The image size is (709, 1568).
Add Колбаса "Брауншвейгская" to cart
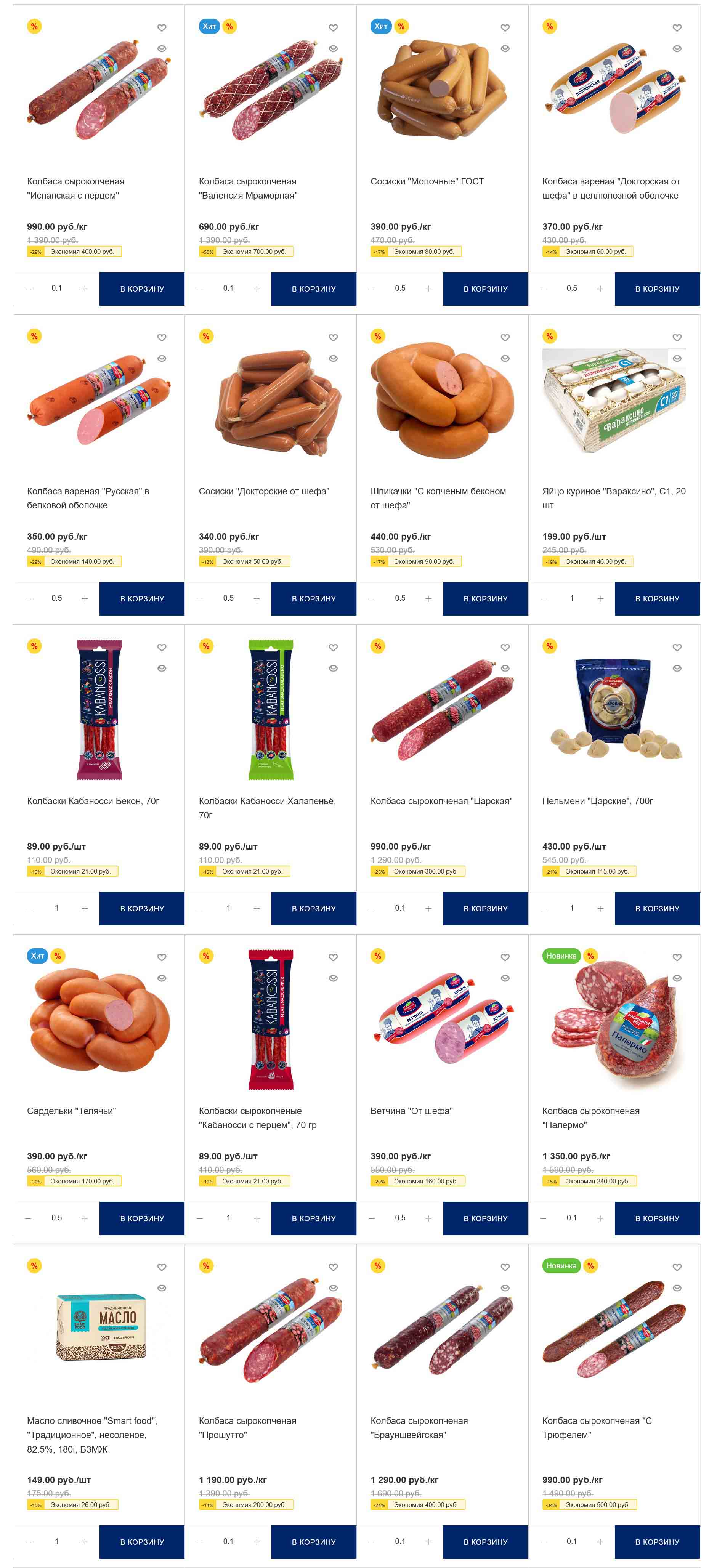tap(485, 1542)
